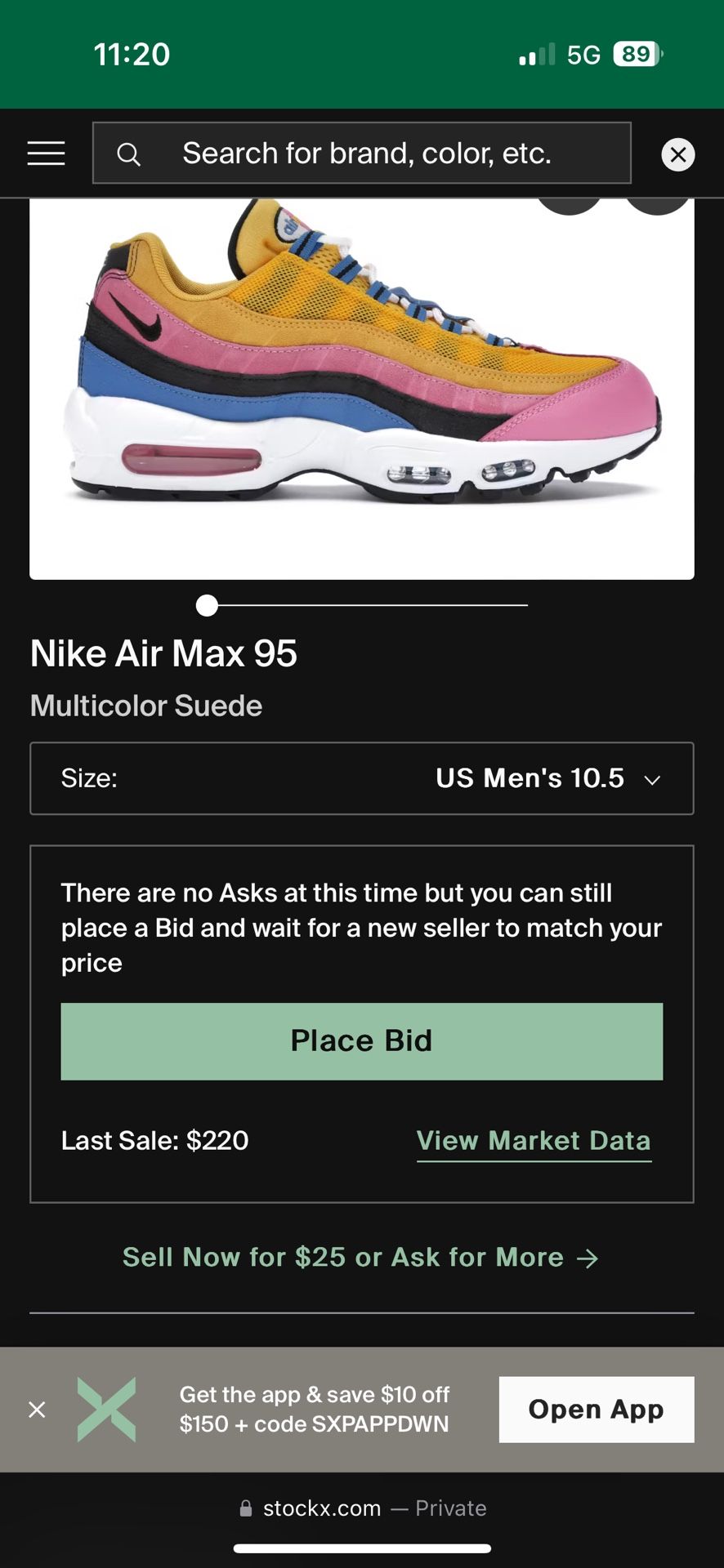724x1568 pixels.
Task: Tap the favorite icon on the product photo
Action: [658, 202]
